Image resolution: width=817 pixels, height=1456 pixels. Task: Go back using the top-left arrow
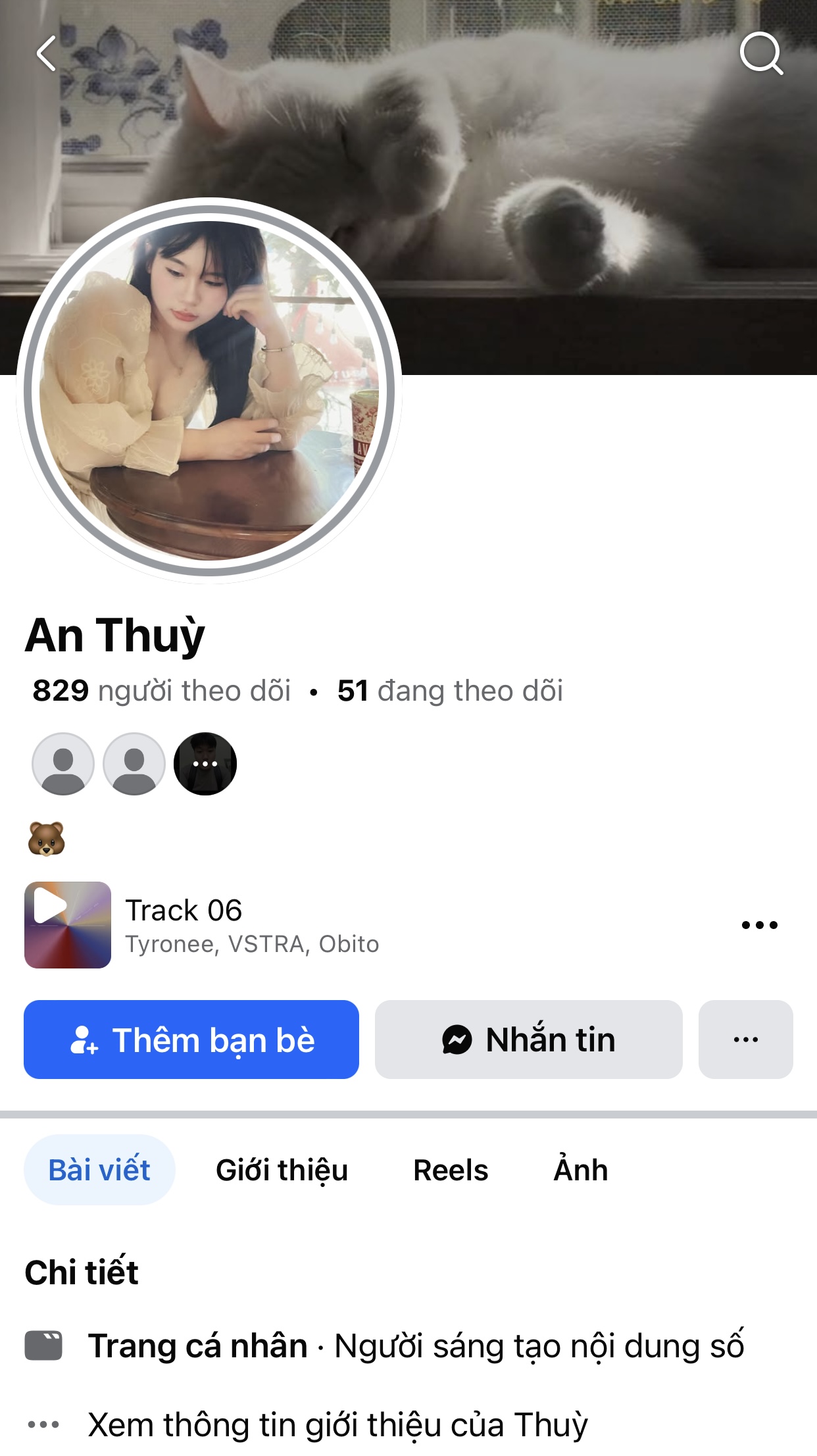[46, 53]
